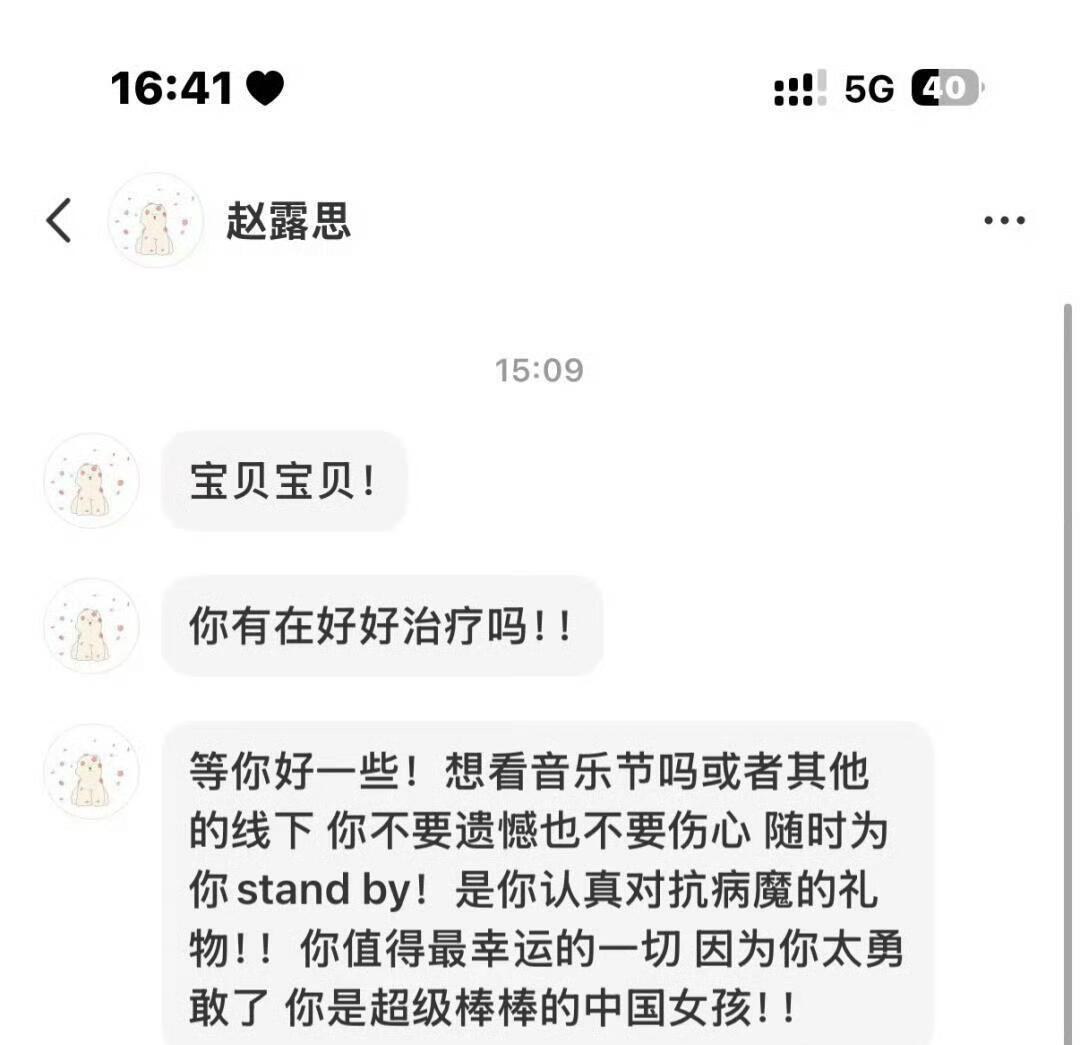The height and width of the screenshot is (1045, 1080).
Task: Go back from the 赵露思 chat
Action: point(59,220)
